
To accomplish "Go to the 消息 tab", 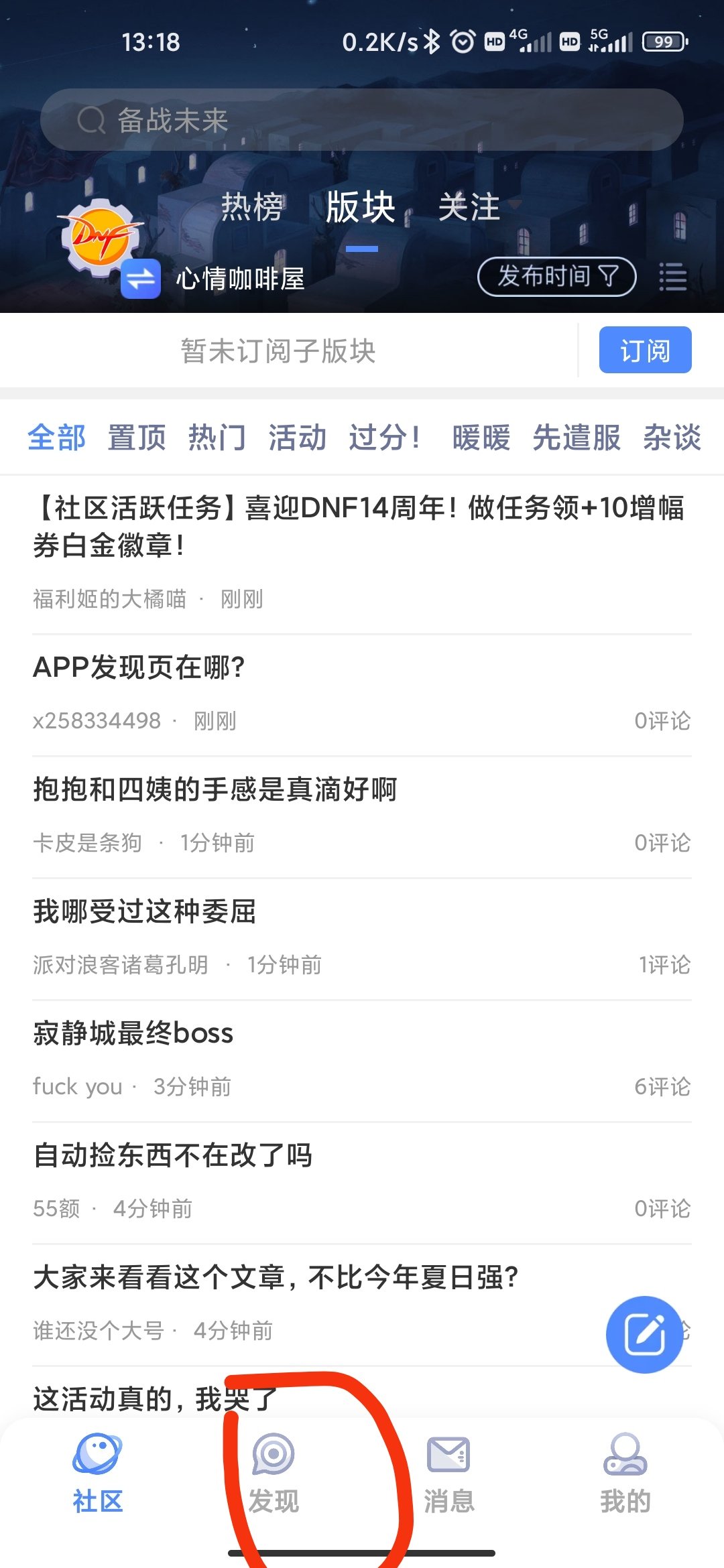I will click(x=449, y=1473).
